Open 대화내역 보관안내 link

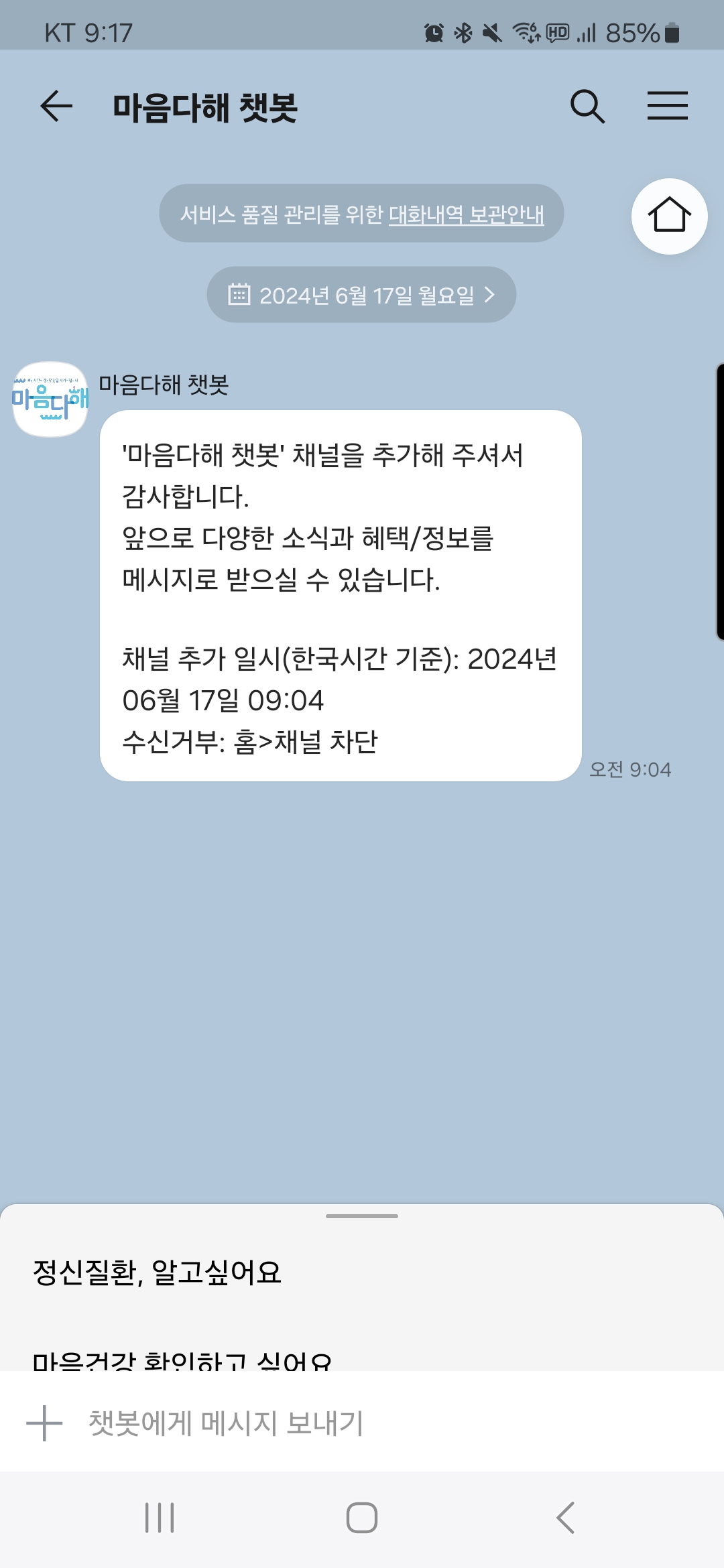coord(466,214)
